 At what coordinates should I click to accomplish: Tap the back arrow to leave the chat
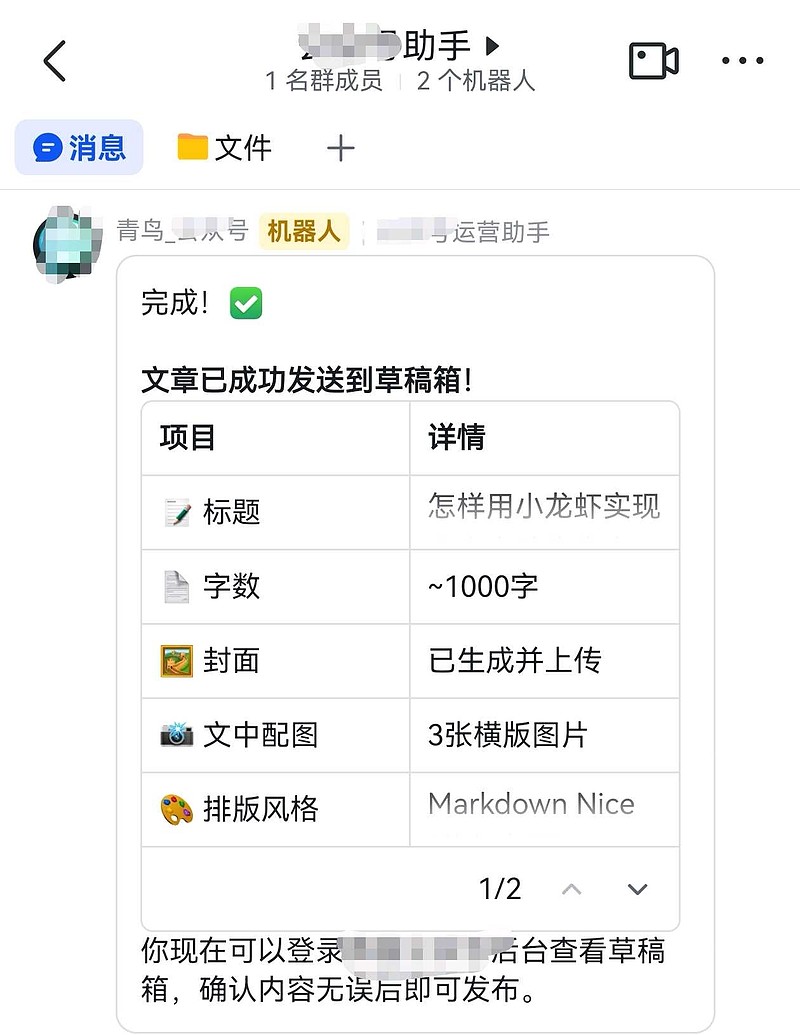[x=57, y=60]
